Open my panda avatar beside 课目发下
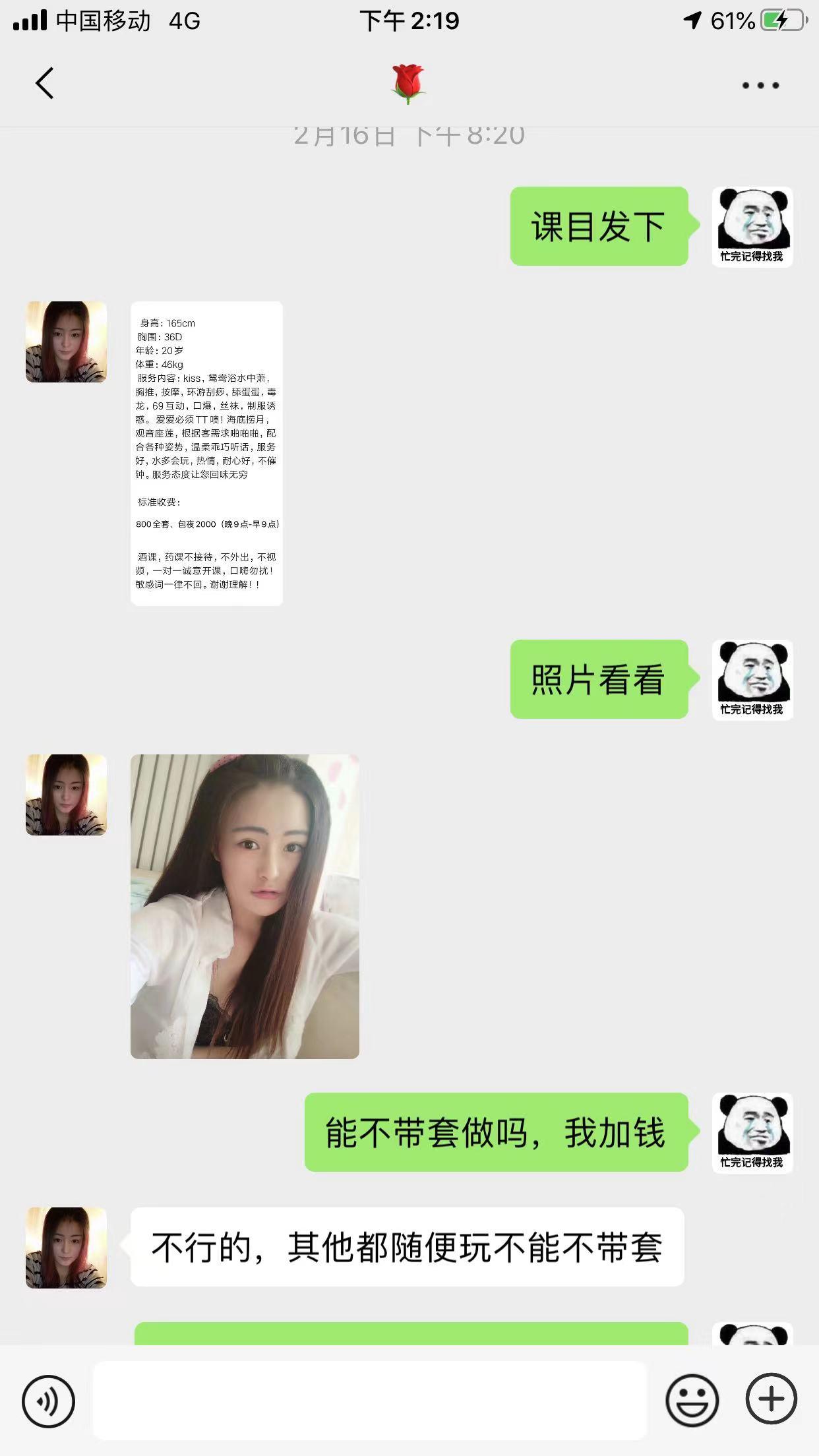Screen dimensions: 819x1456 (752, 227)
